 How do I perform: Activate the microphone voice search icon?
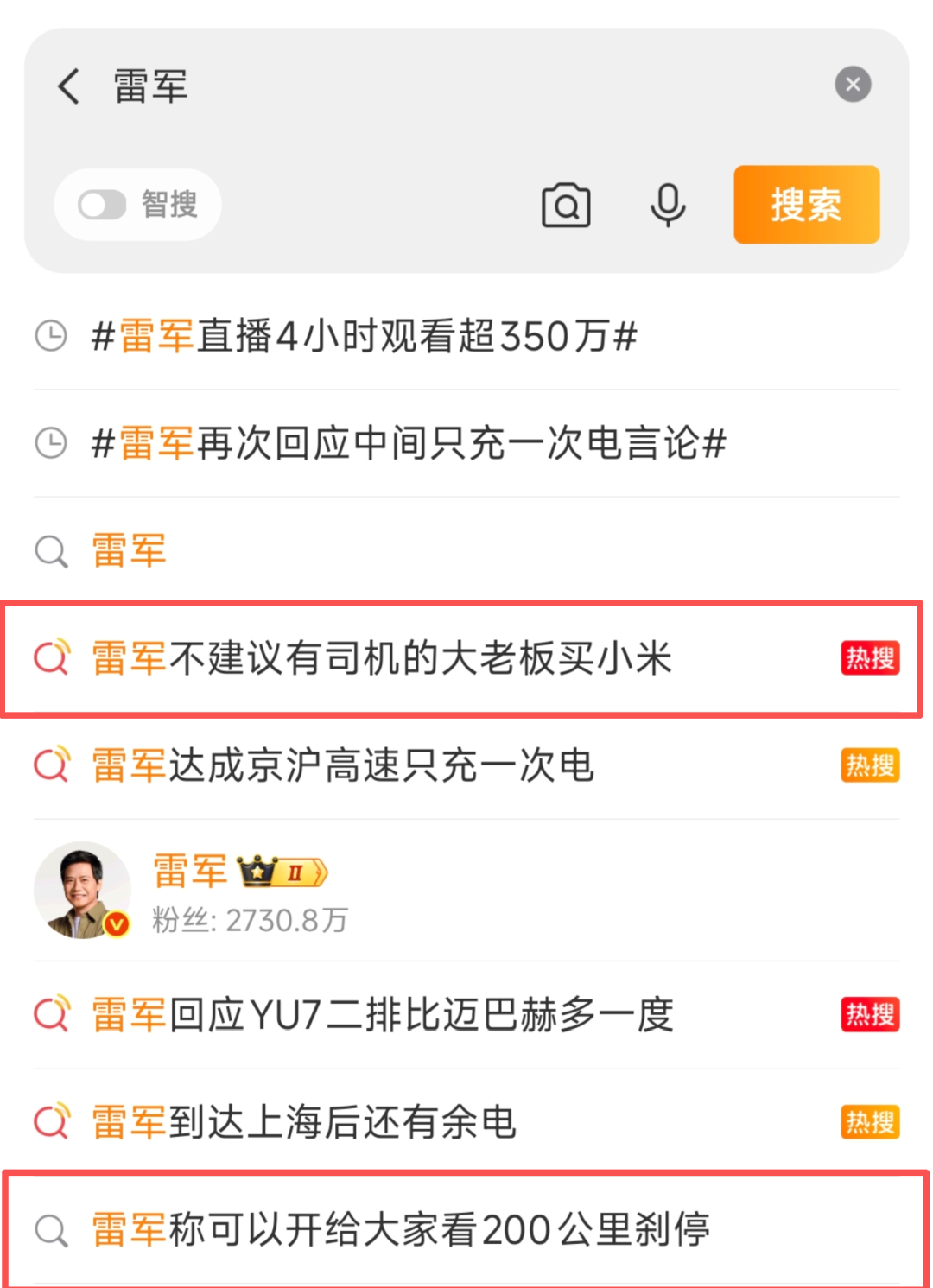pos(670,206)
